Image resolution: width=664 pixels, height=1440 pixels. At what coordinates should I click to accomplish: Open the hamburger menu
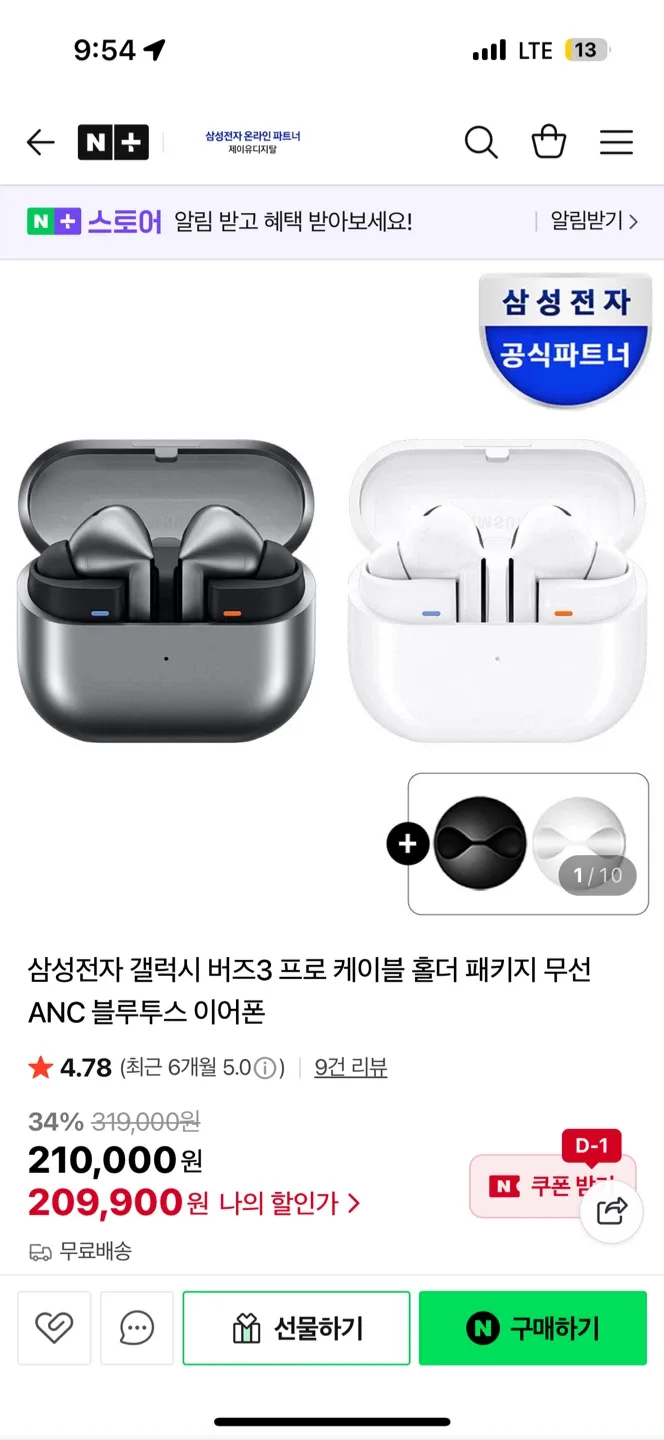616,143
